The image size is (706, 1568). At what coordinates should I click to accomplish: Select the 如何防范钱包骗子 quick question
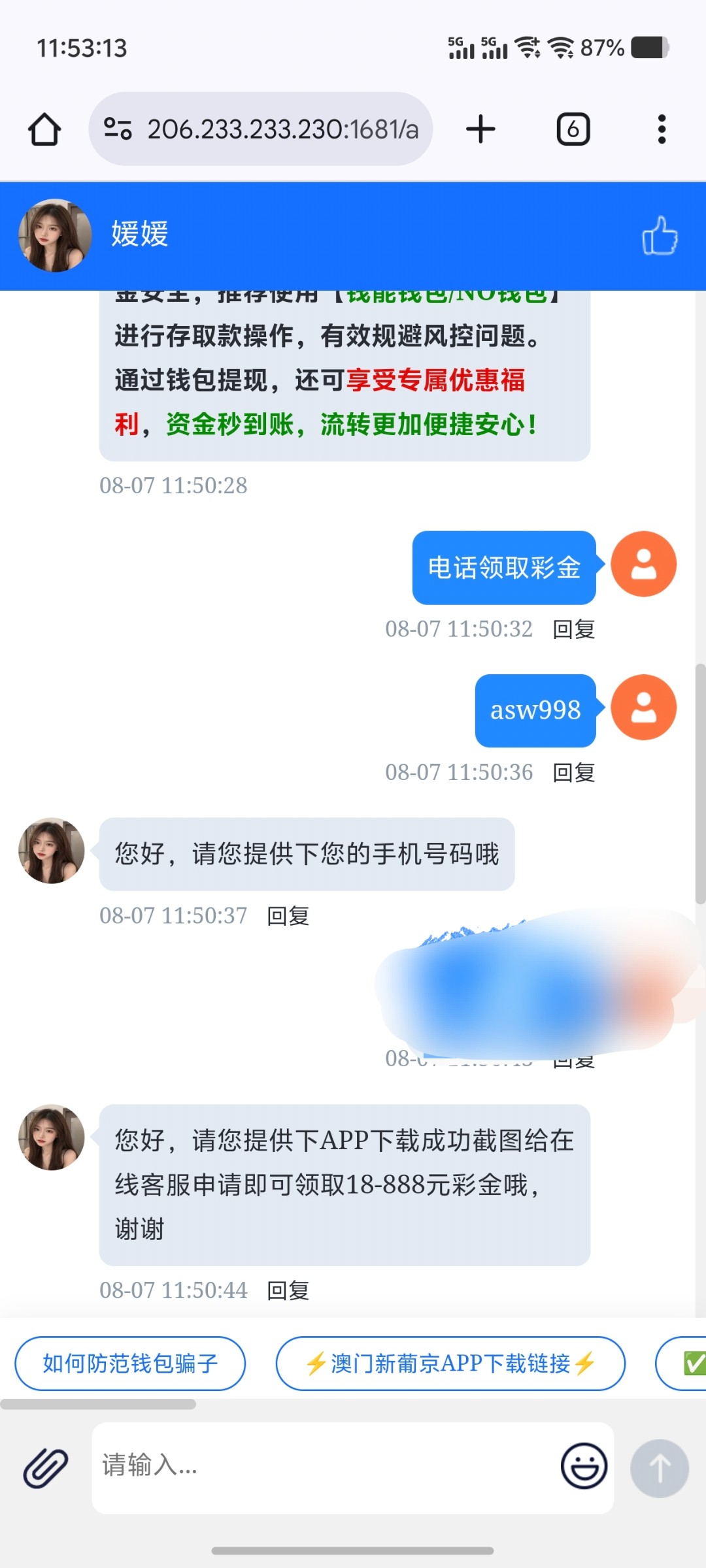(130, 1364)
